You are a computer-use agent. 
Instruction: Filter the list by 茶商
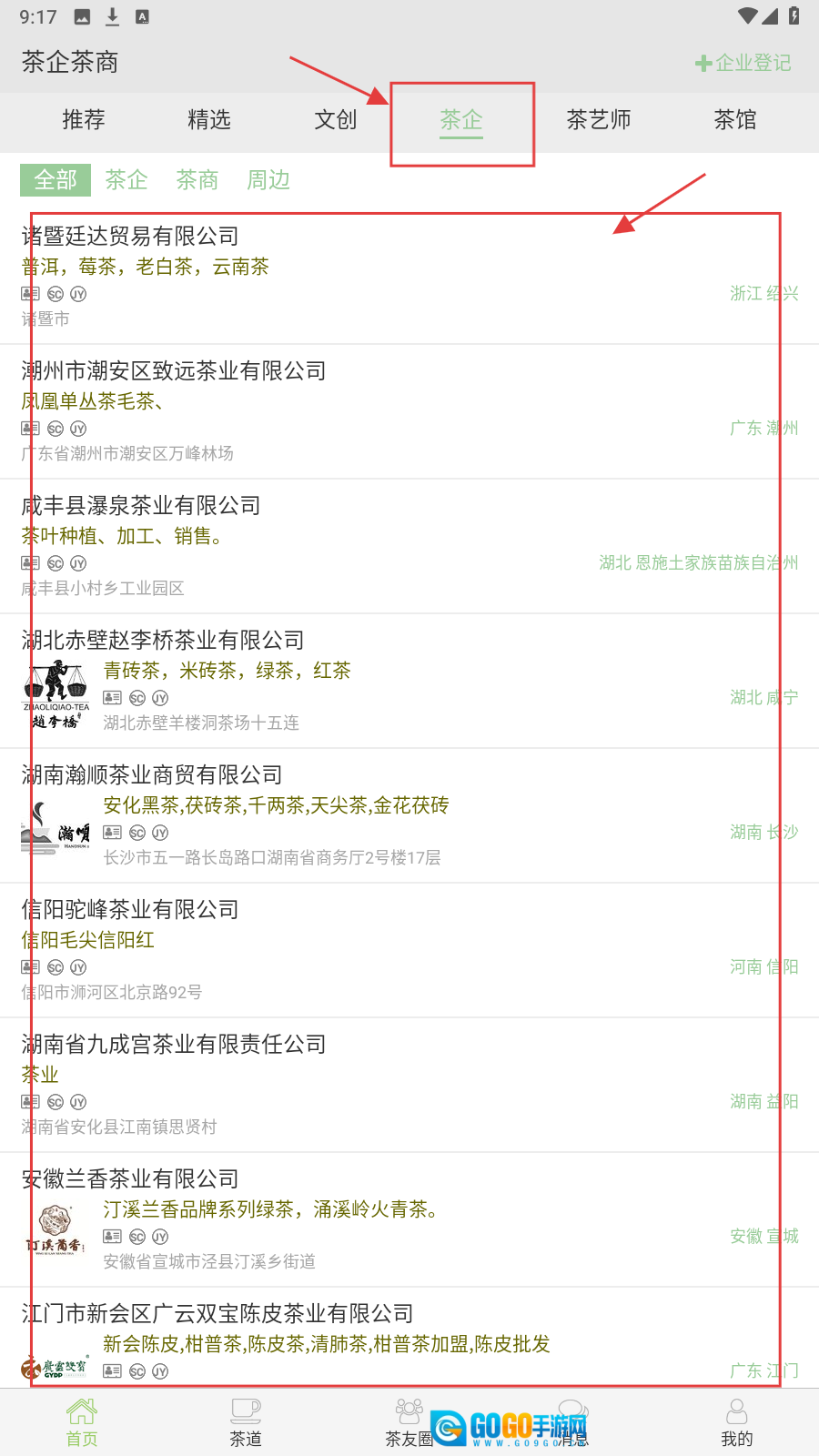tap(197, 180)
